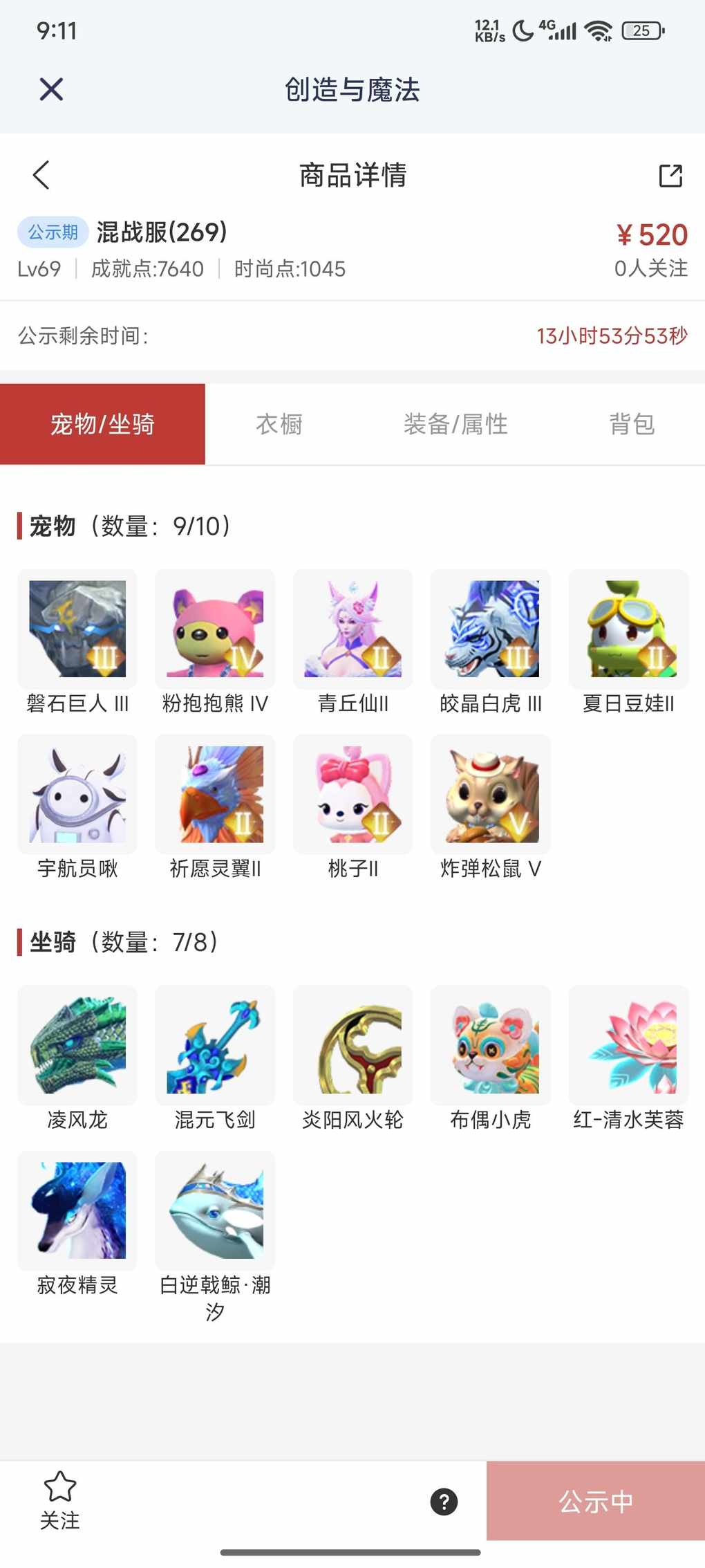Open the 粉抱抱熊 IV pet tile
705x1568 pixels.
(215, 629)
